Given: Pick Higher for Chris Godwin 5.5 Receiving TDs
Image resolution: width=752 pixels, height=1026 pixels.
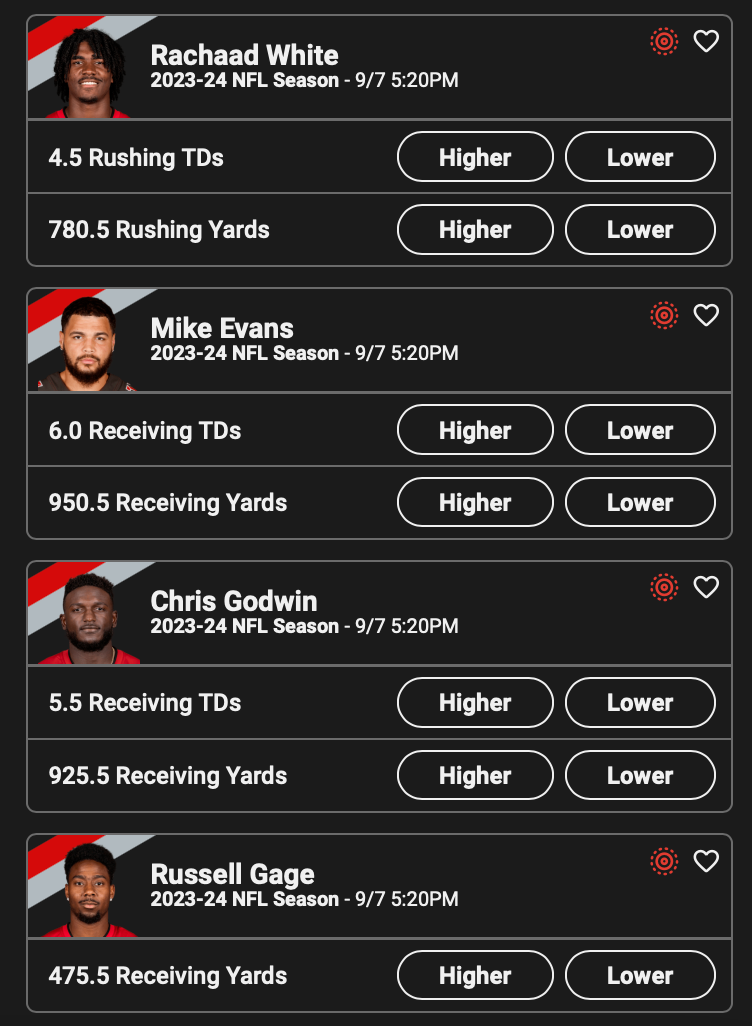Looking at the screenshot, I should coord(475,703).
